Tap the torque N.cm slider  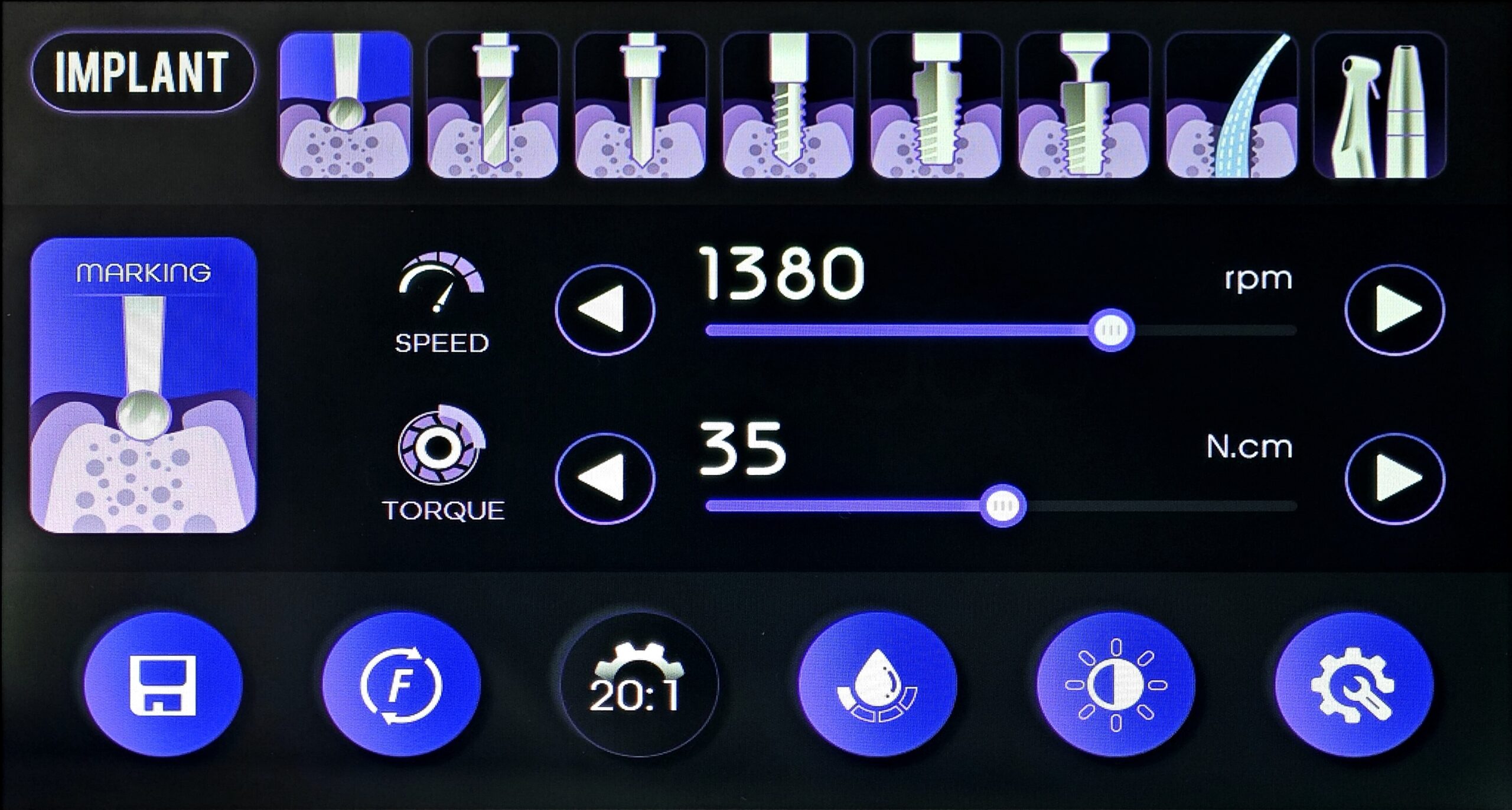(x=1002, y=505)
